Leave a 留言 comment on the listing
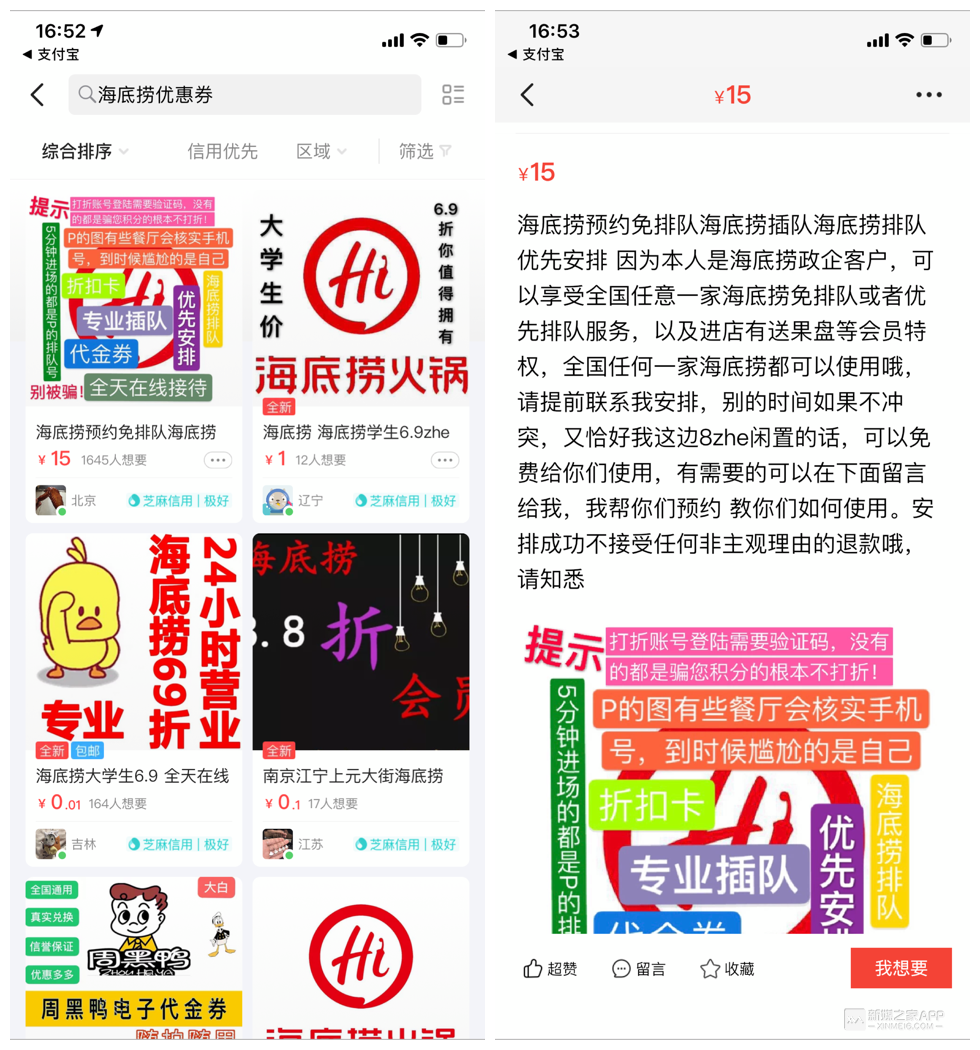The image size is (980, 1050). point(638,968)
